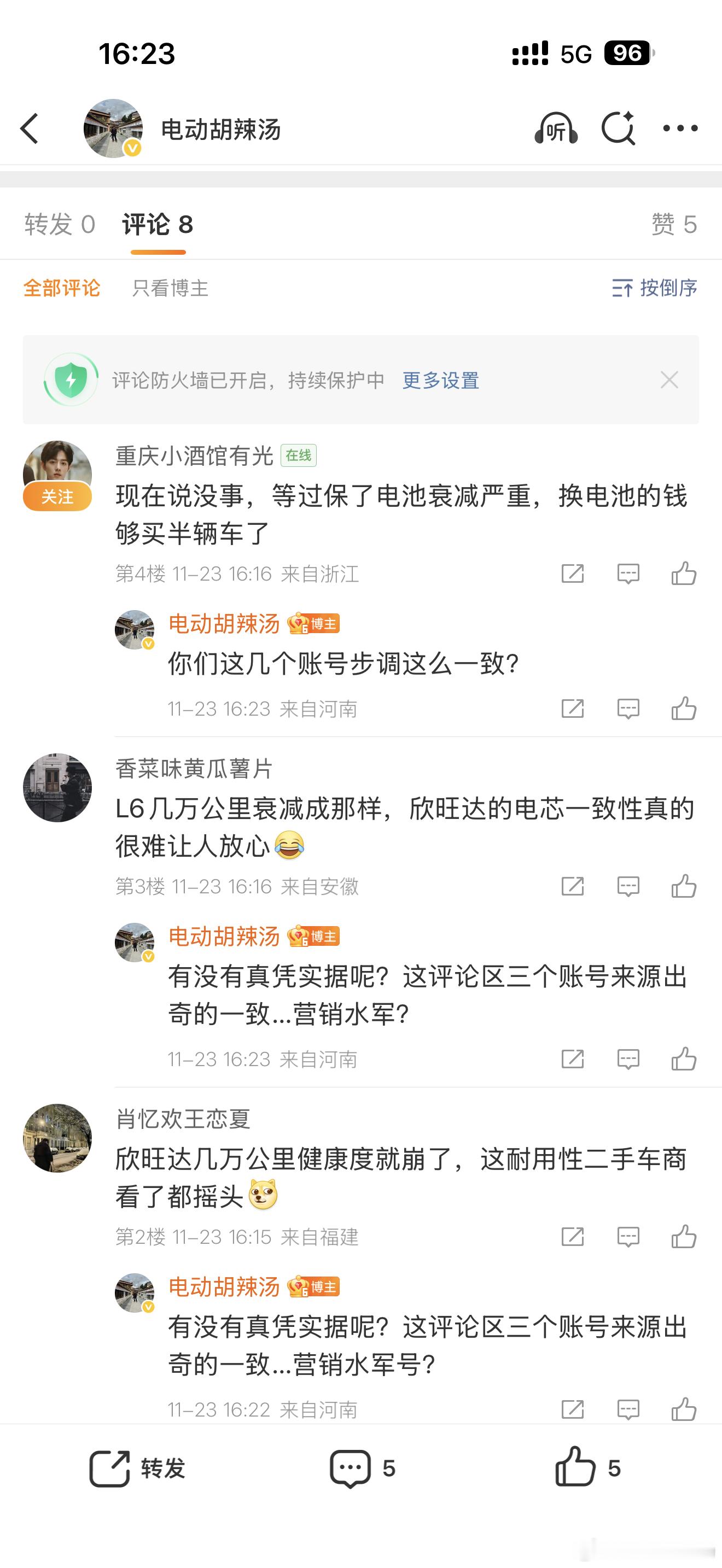Tap the share icon on 重庆小酒馆有光's comment
Viewport: 722px width, 1568px height.
pos(572,573)
